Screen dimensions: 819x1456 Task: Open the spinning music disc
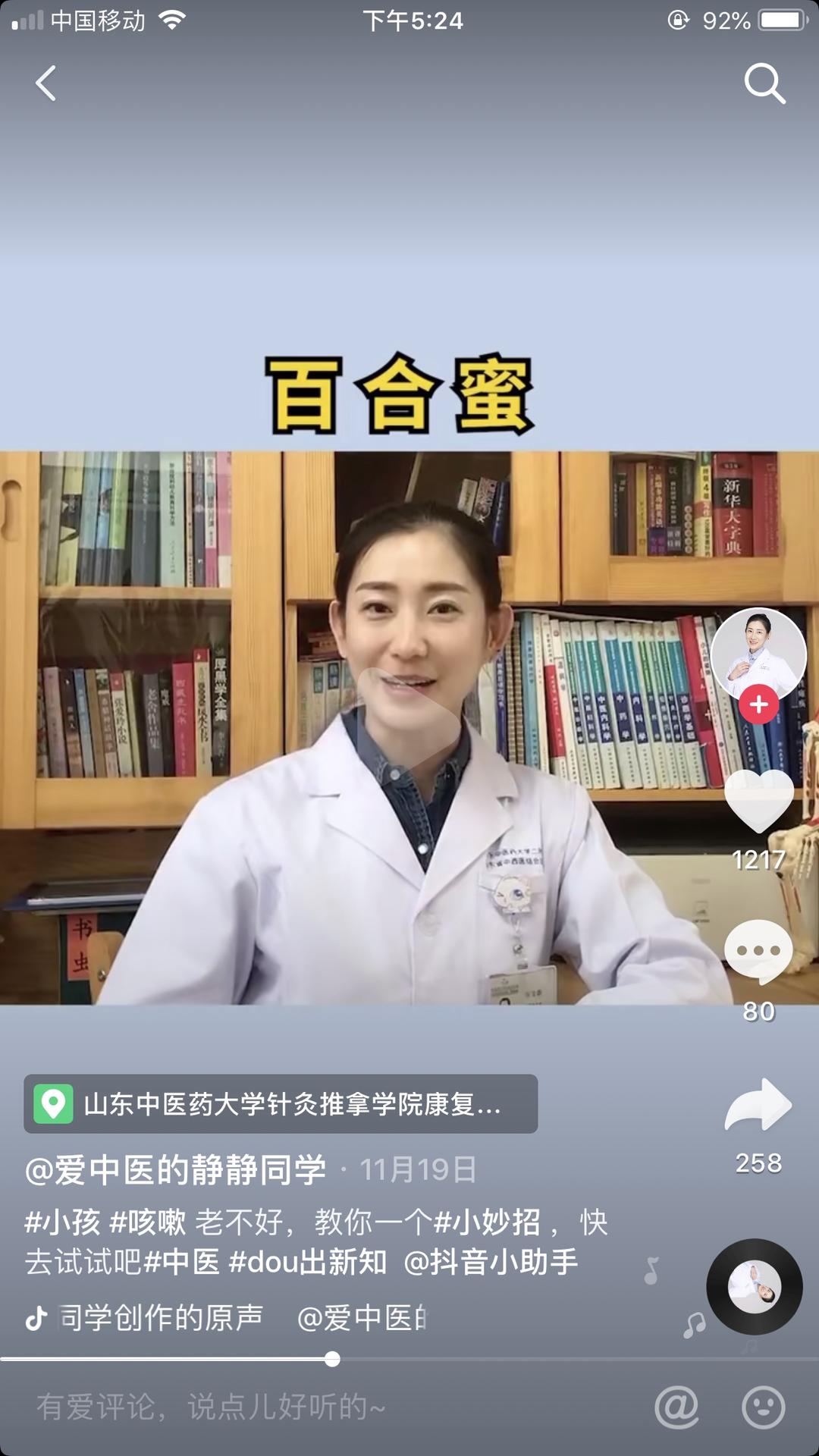(x=754, y=1287)
